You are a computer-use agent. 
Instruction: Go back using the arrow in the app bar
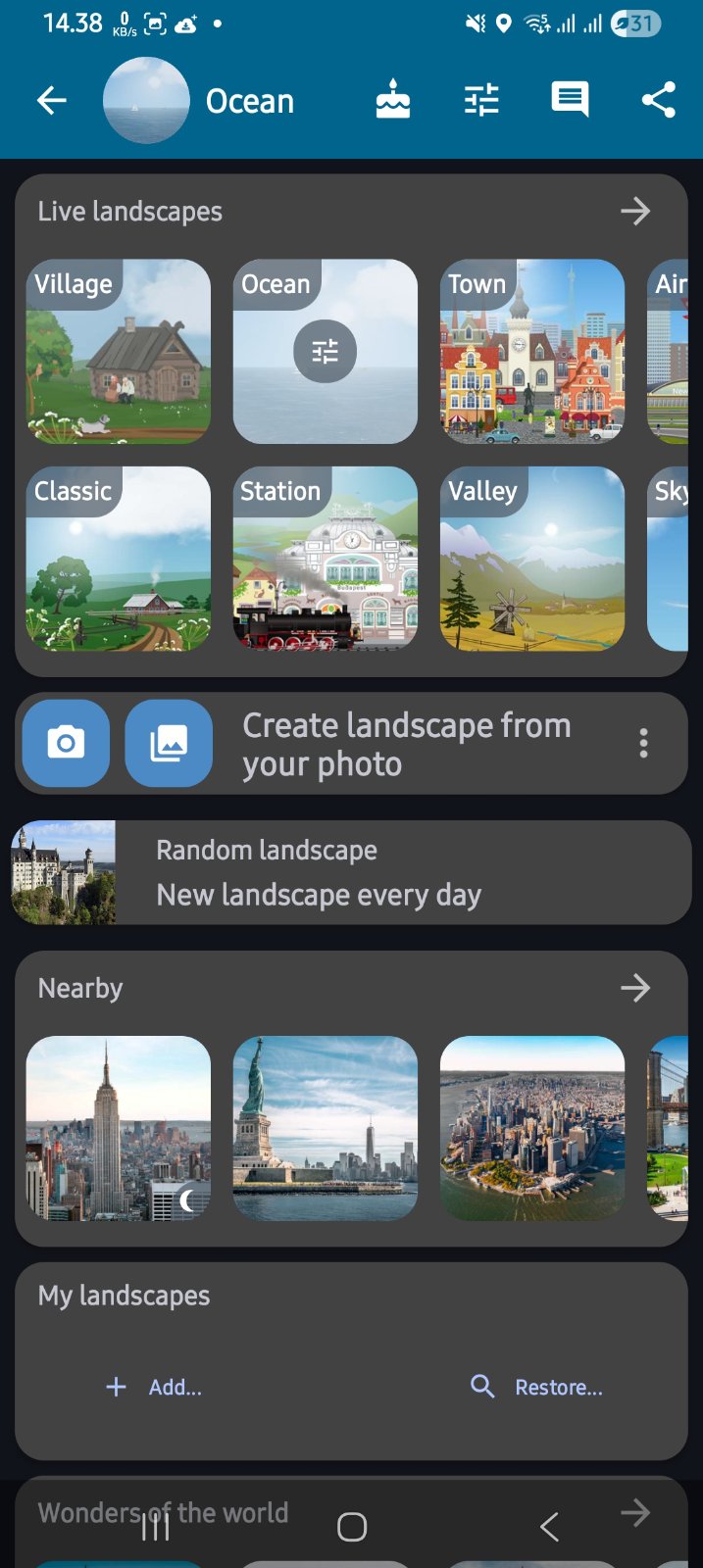tap(52, 100)
